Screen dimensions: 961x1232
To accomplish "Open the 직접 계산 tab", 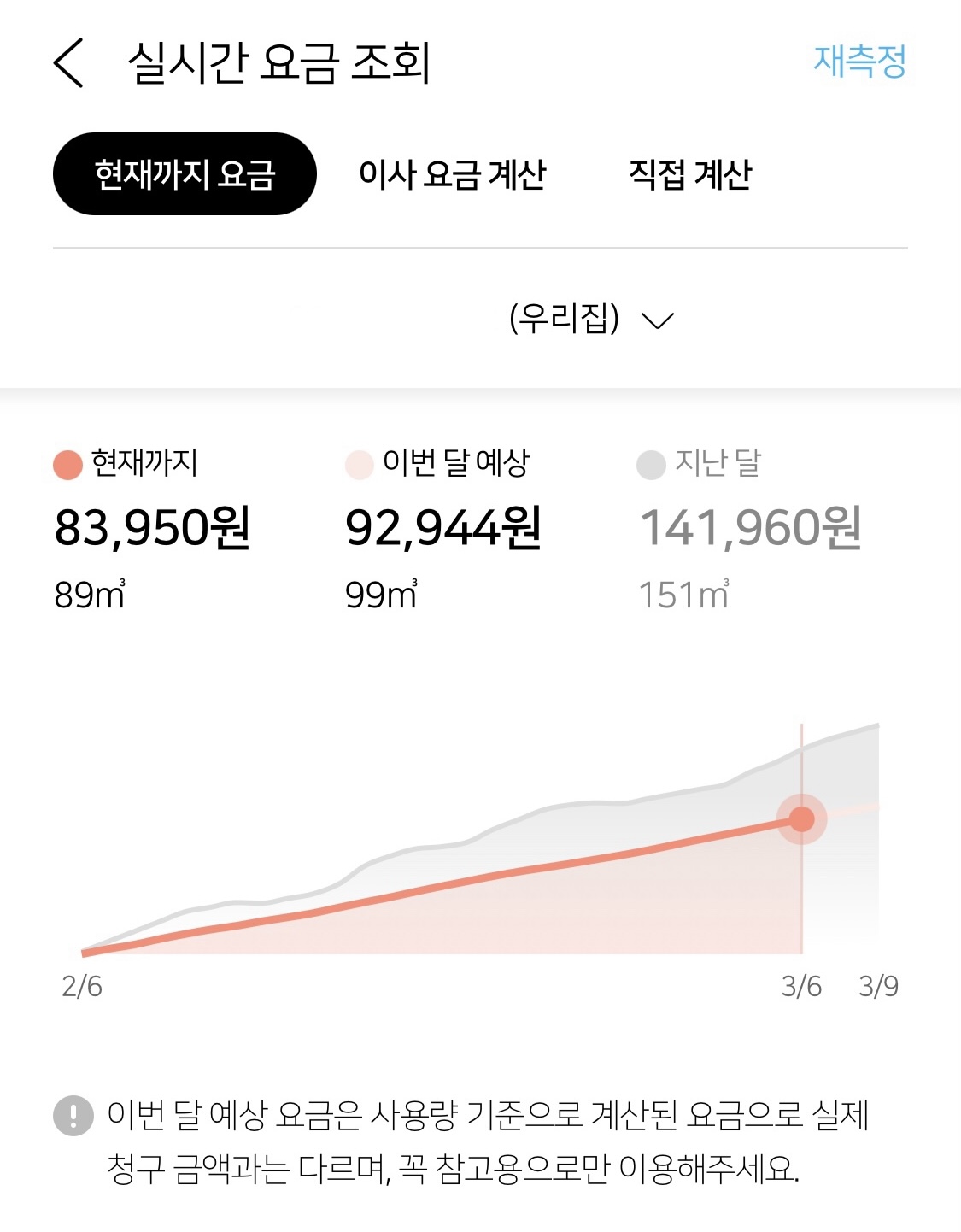I will click(690, 174).
